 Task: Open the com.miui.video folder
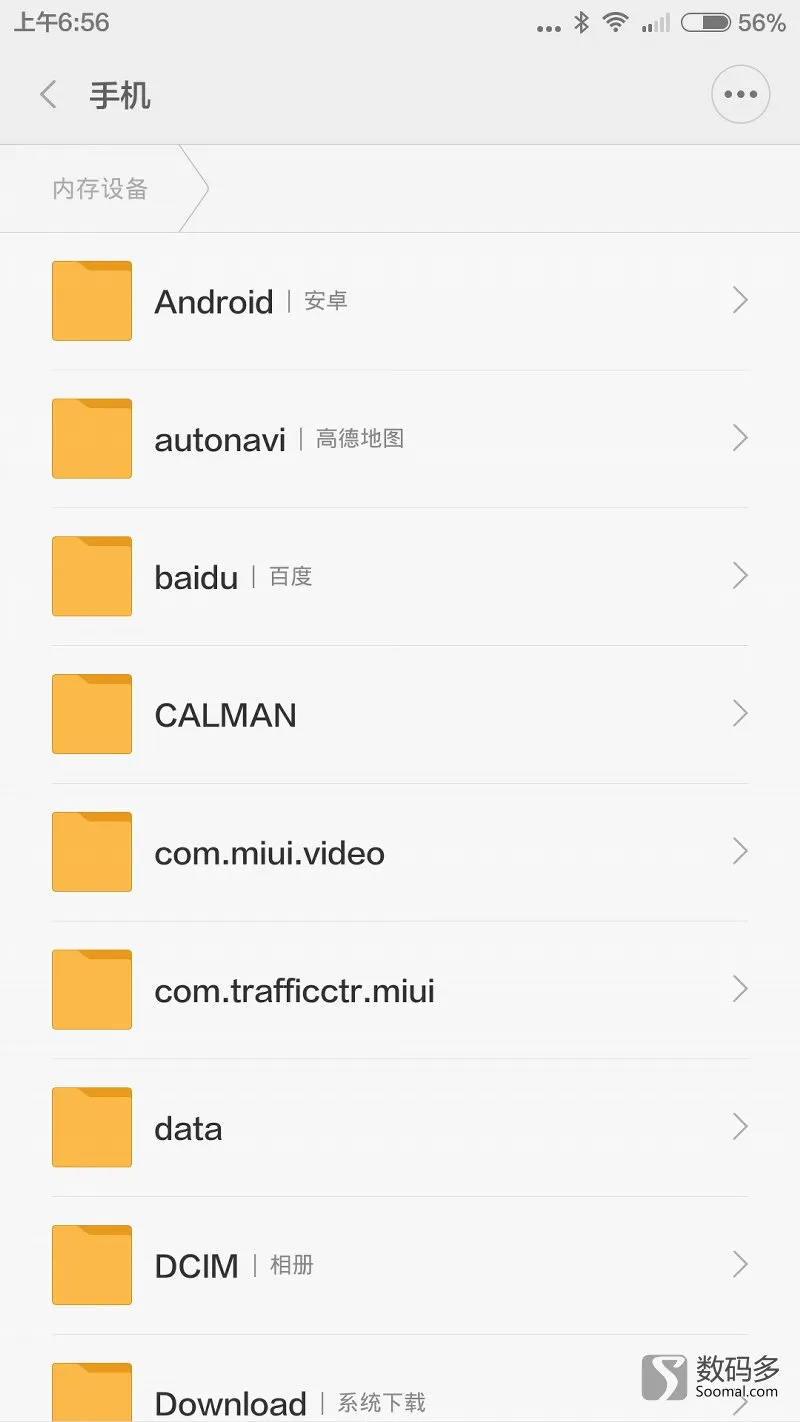pyautogui.click(x=400, y=853)
